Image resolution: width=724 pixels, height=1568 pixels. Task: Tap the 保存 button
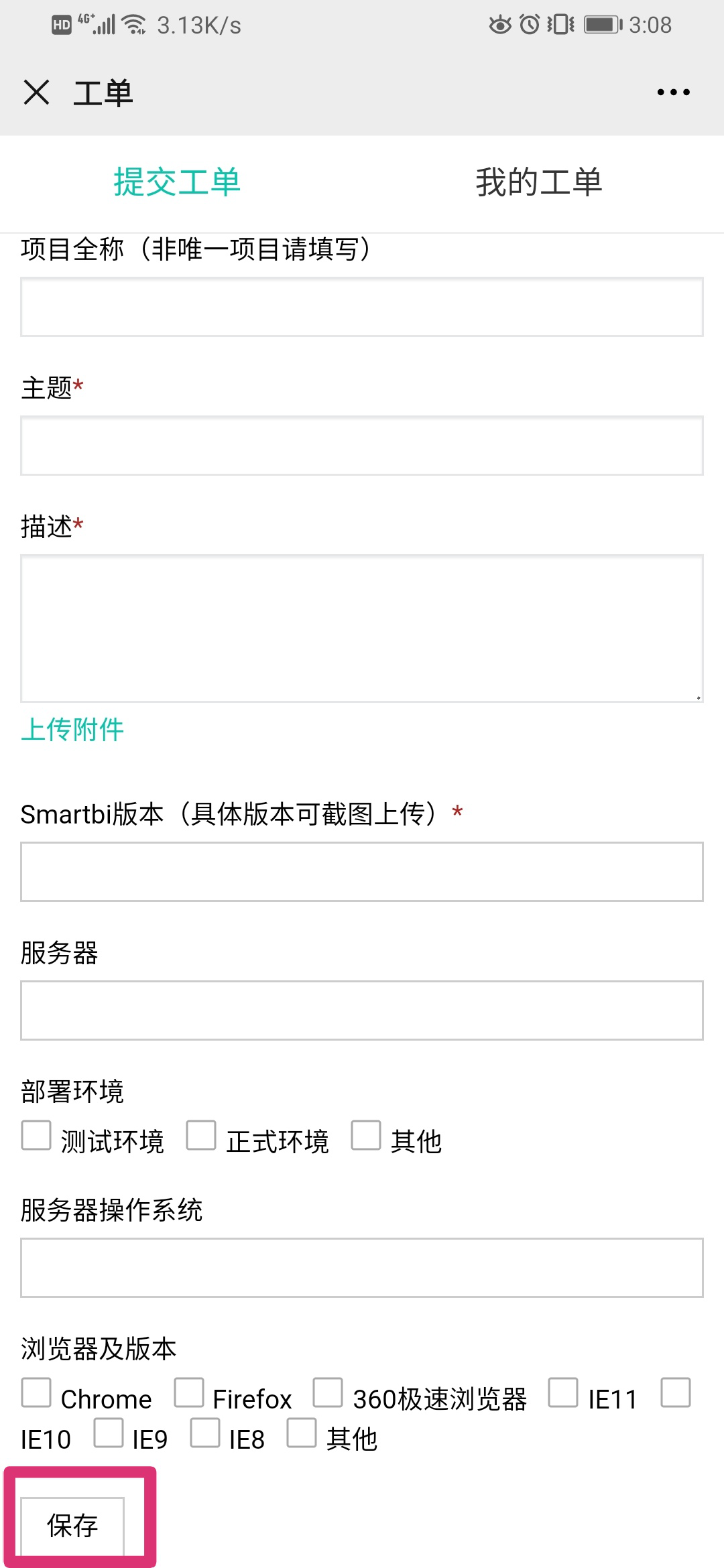(72, 1526)
